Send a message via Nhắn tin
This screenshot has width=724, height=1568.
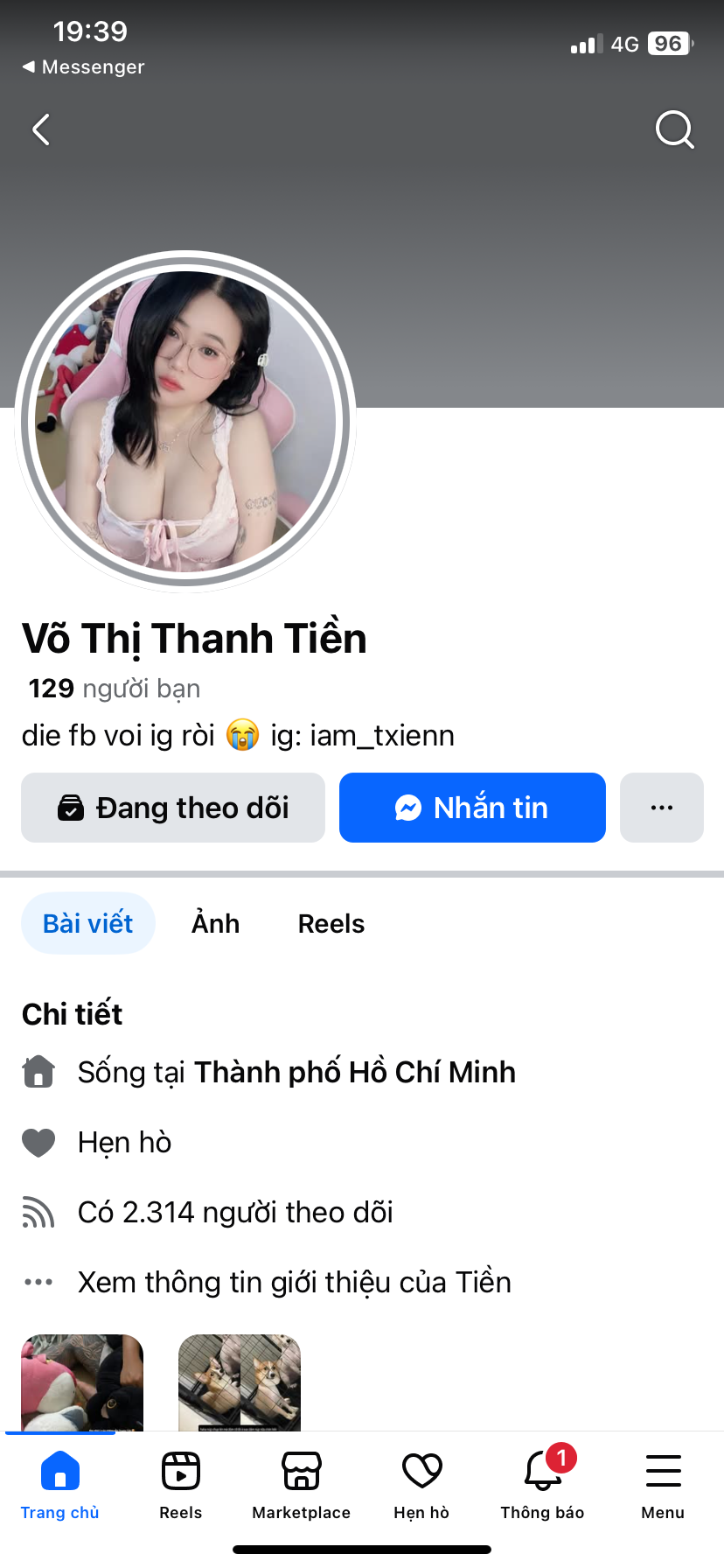pyautogui.click(x=472, y=808)
